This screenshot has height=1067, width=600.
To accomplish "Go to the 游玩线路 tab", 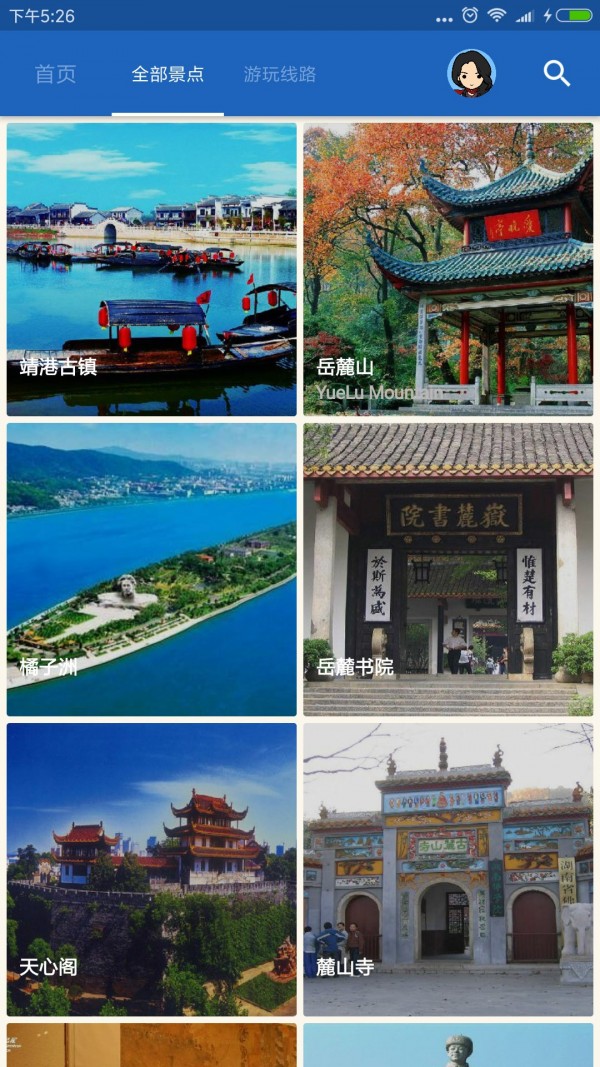I will [x=280, y=73].
